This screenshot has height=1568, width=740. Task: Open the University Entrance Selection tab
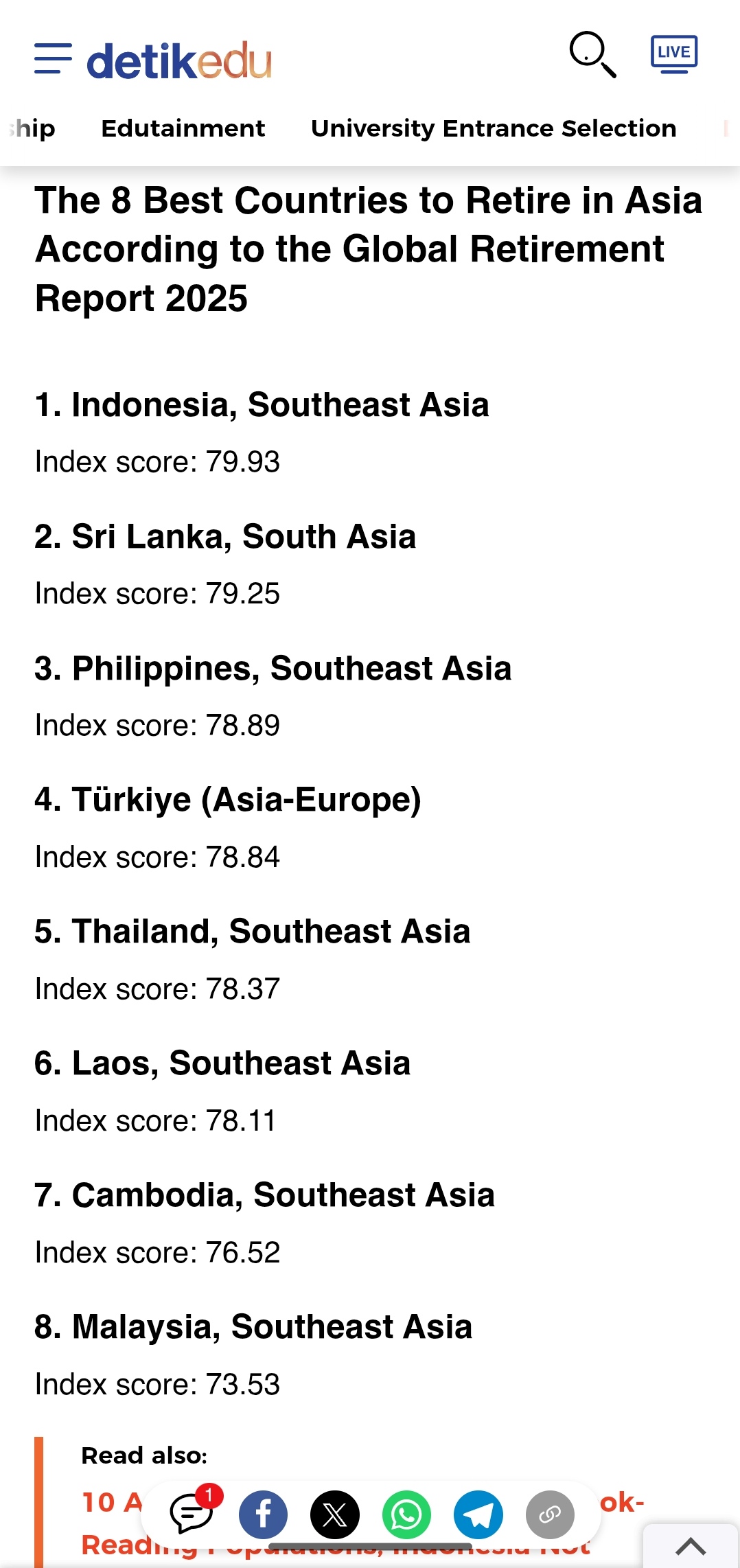pos(494,128)
